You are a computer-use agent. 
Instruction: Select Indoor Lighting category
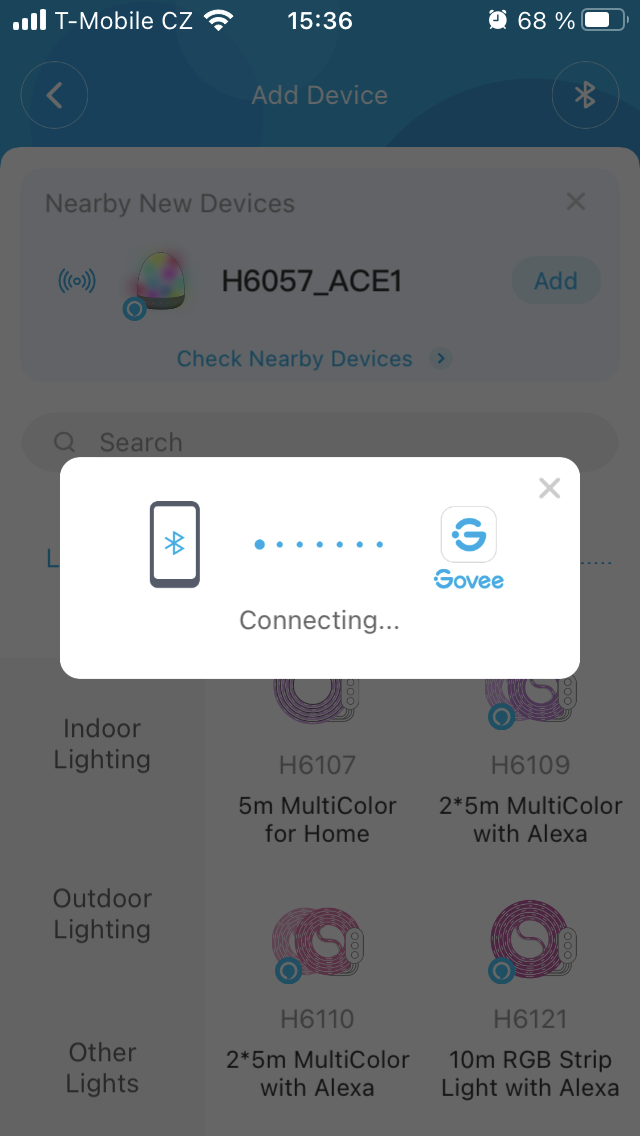click(x=102, y=744)
